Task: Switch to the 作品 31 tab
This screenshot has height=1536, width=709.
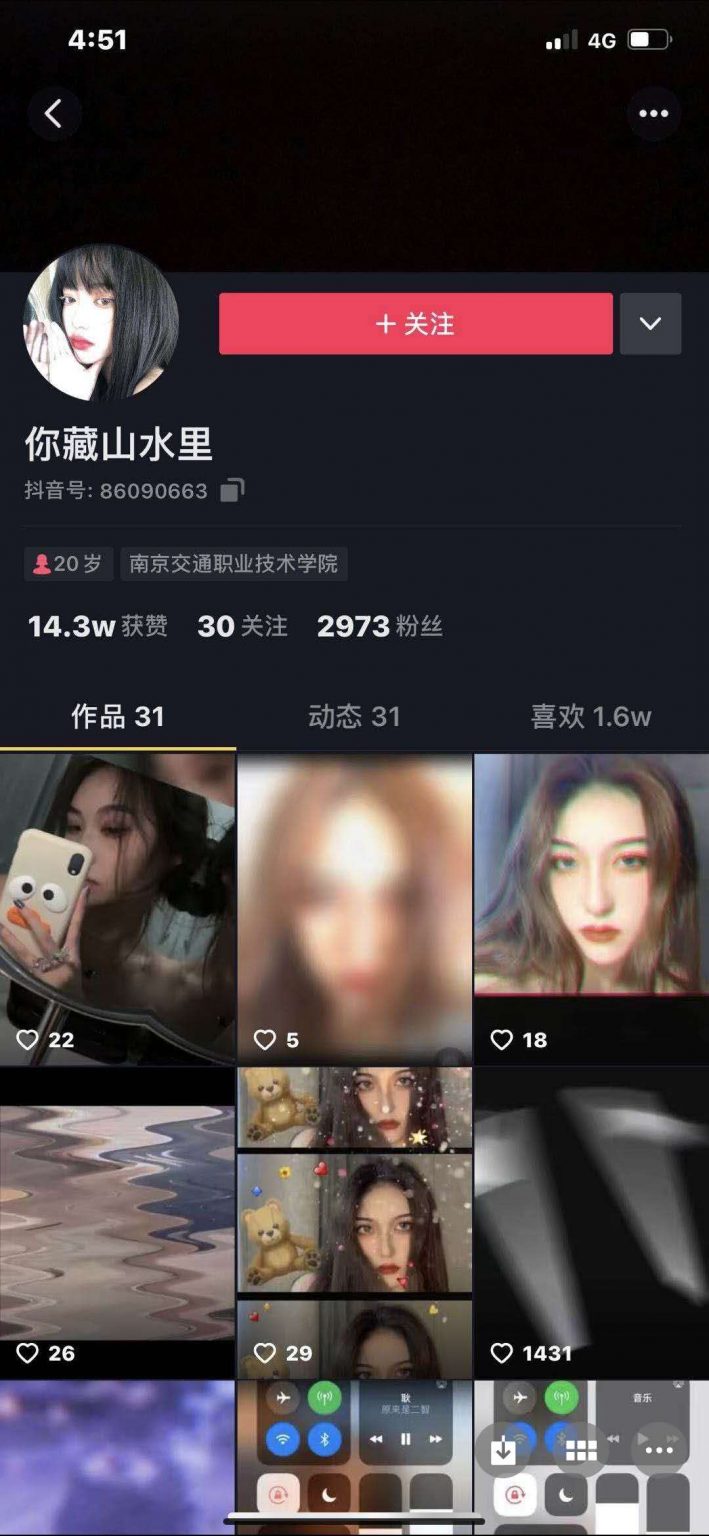Action: [117, 716]
